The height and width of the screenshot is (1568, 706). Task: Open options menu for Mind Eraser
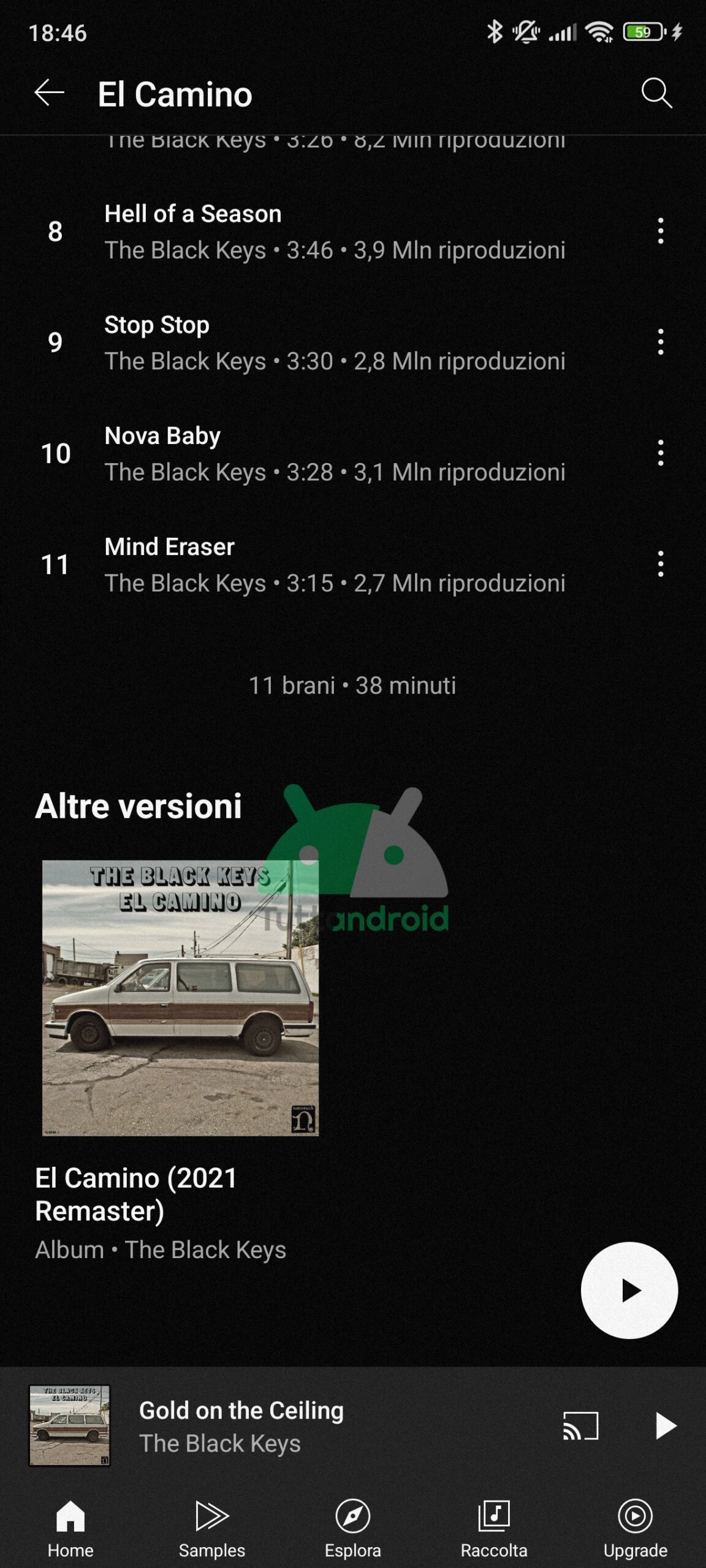click(x=660, y=563)
